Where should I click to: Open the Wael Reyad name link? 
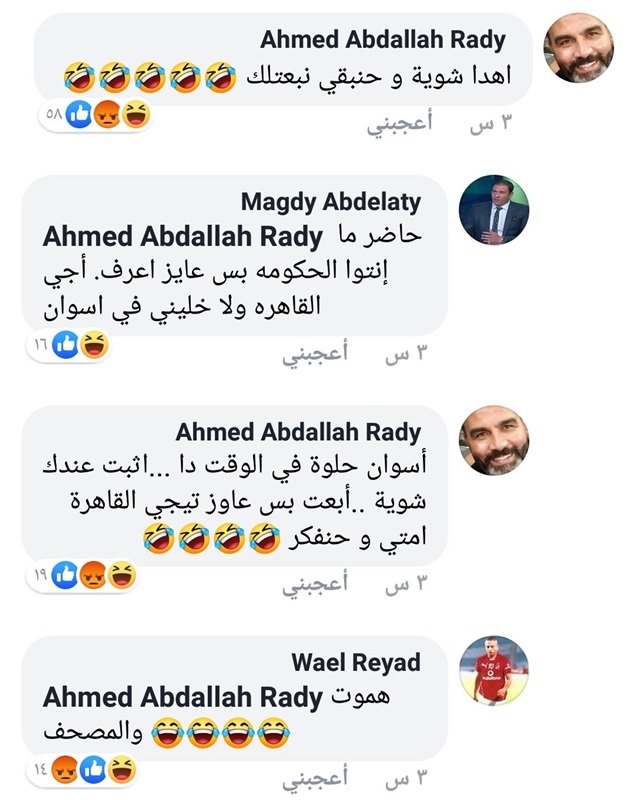point(356,662)
